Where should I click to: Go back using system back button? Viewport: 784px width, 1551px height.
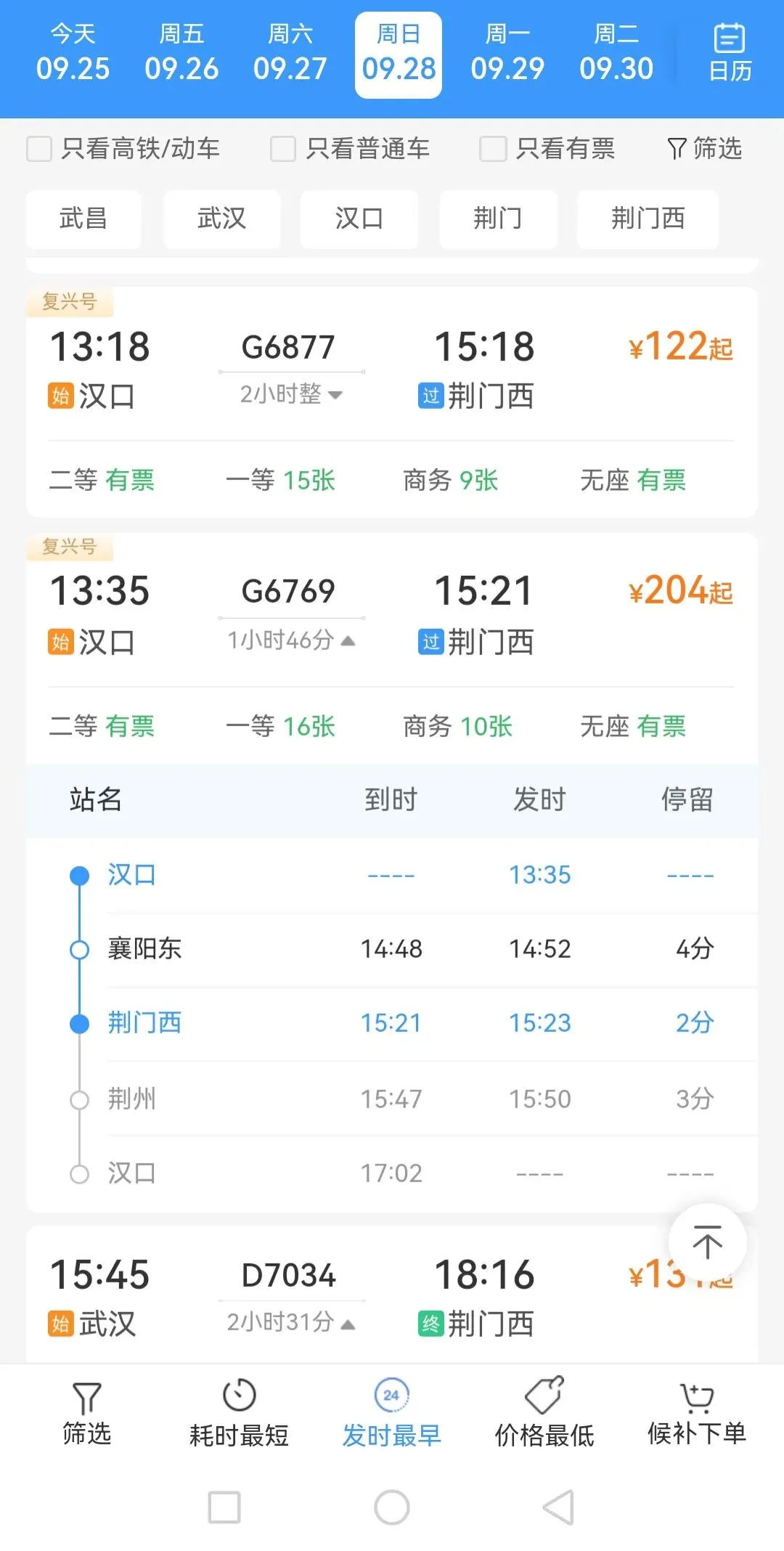point(559,1507)
